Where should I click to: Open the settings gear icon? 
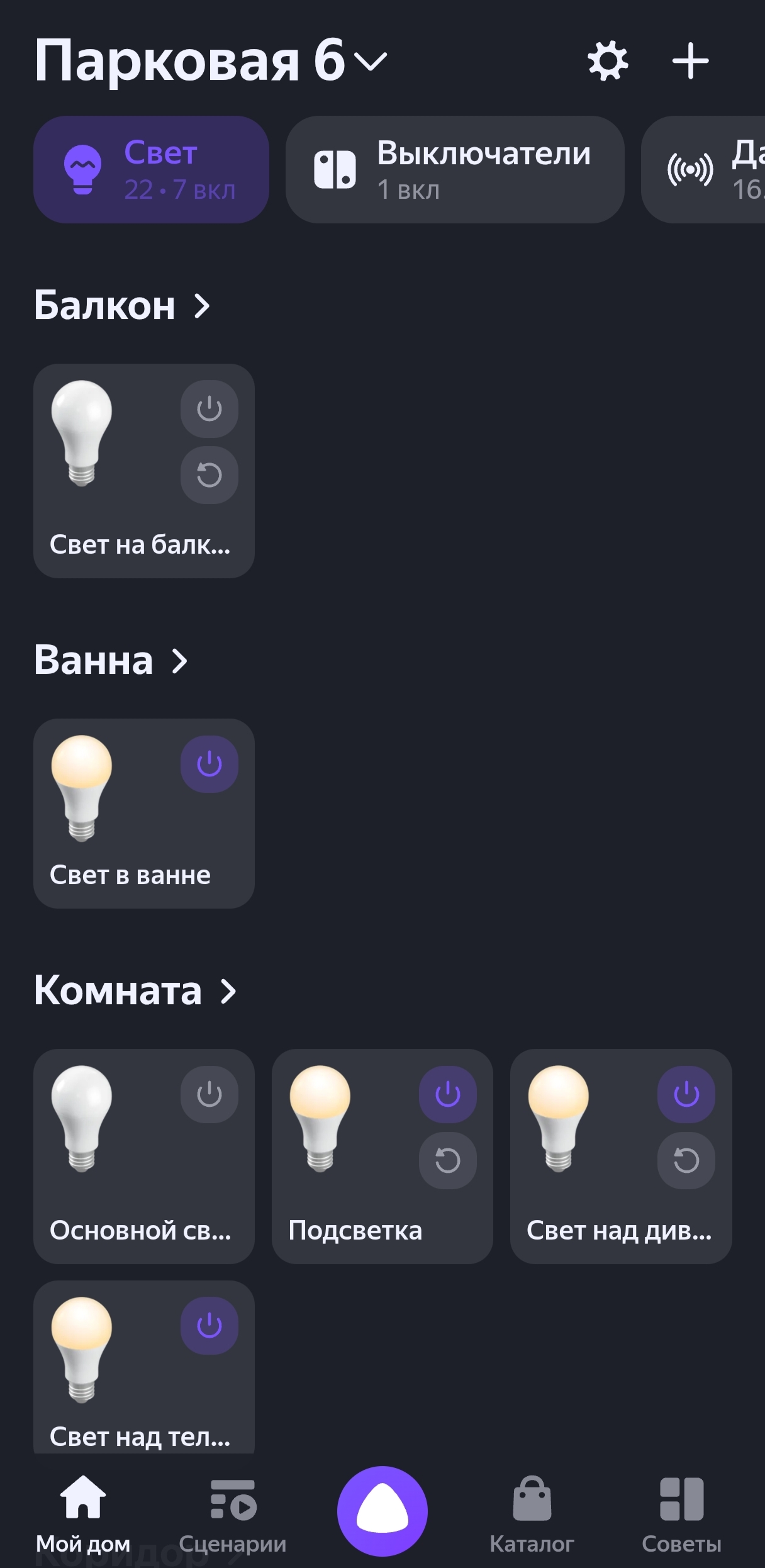(608, 61)
